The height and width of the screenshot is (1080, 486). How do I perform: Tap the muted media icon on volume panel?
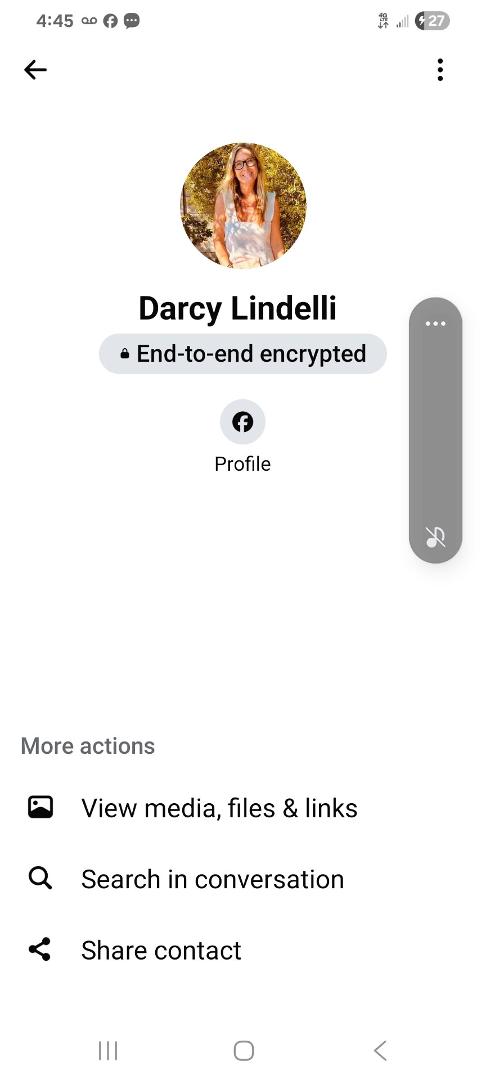436,537
